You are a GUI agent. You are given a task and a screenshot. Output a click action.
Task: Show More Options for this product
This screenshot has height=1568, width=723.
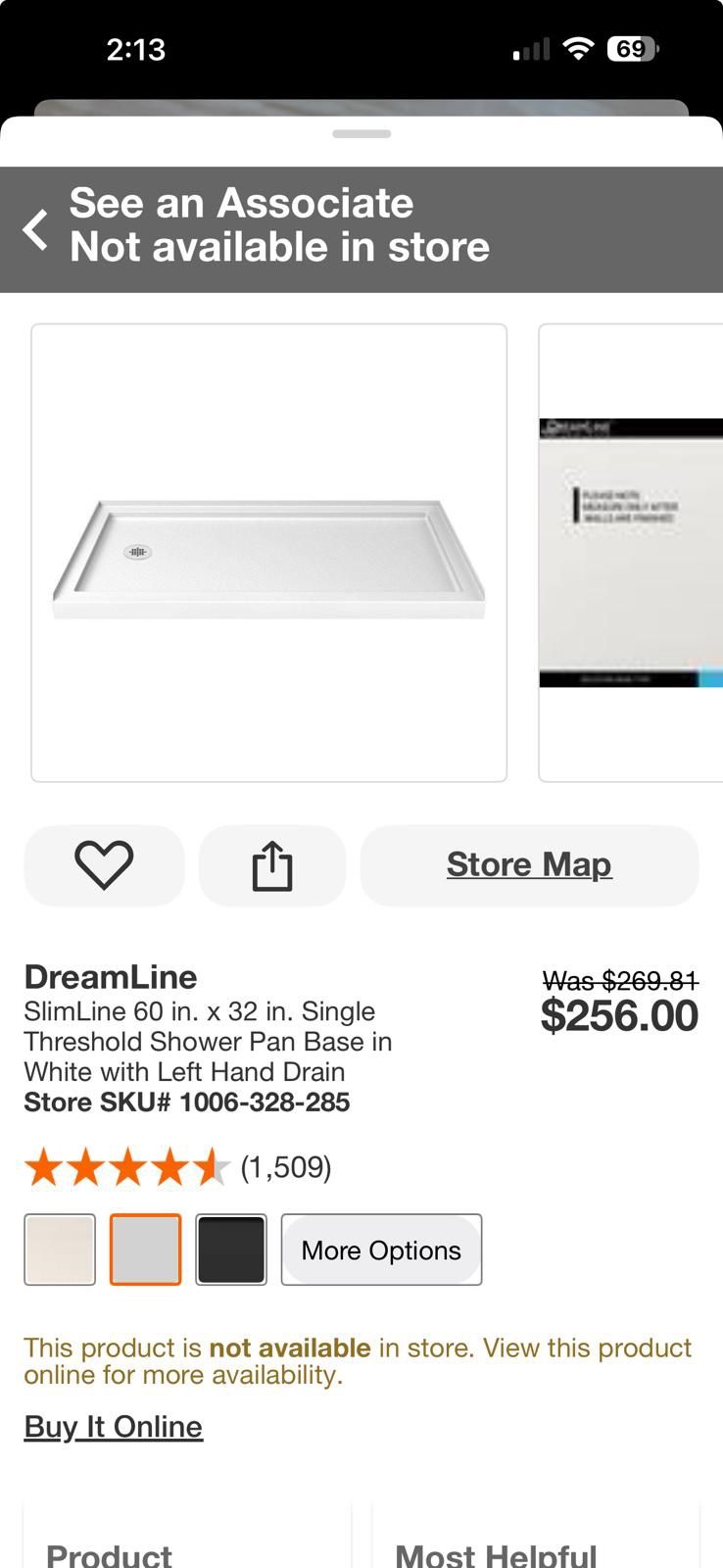(x=381, y=1249)
